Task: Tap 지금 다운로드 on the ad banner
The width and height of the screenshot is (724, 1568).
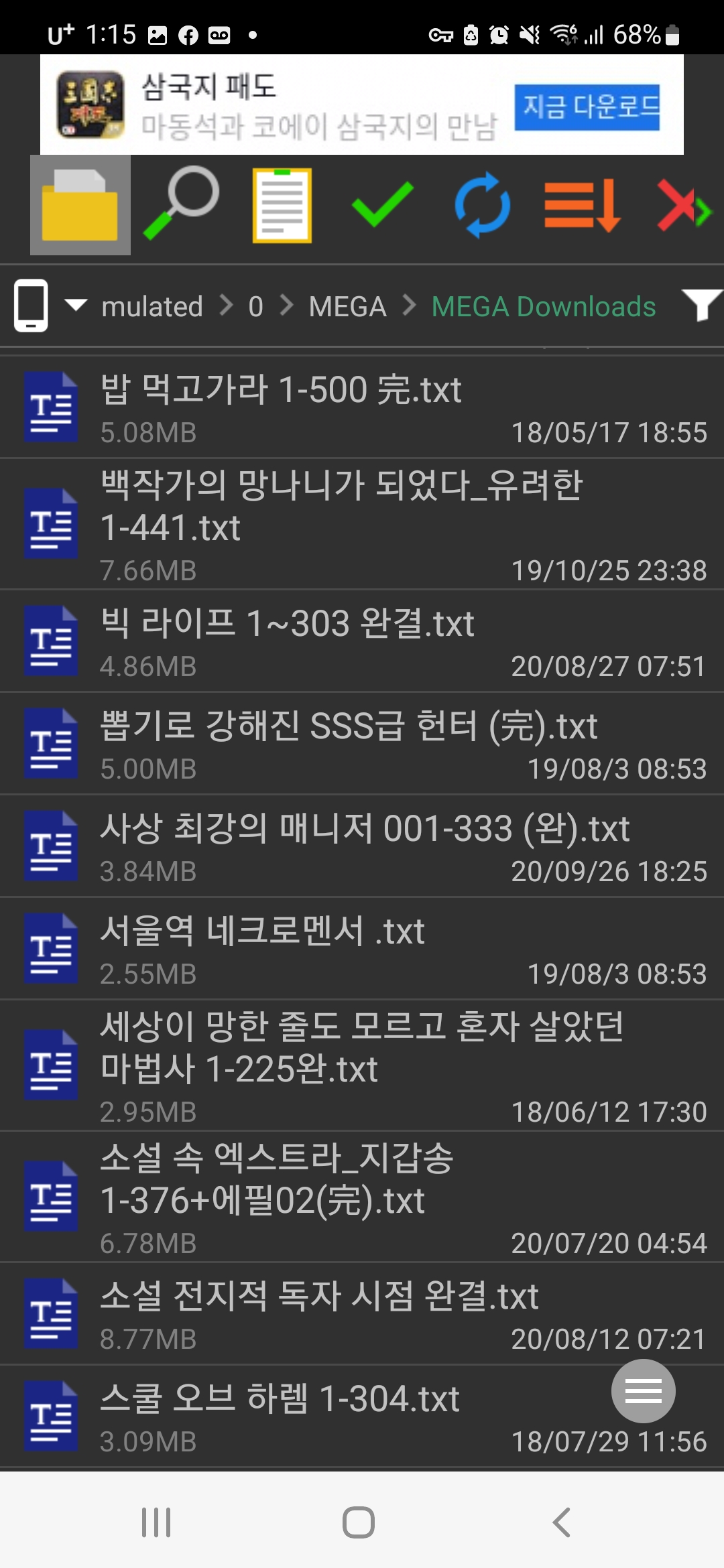Action: point(587,107)
